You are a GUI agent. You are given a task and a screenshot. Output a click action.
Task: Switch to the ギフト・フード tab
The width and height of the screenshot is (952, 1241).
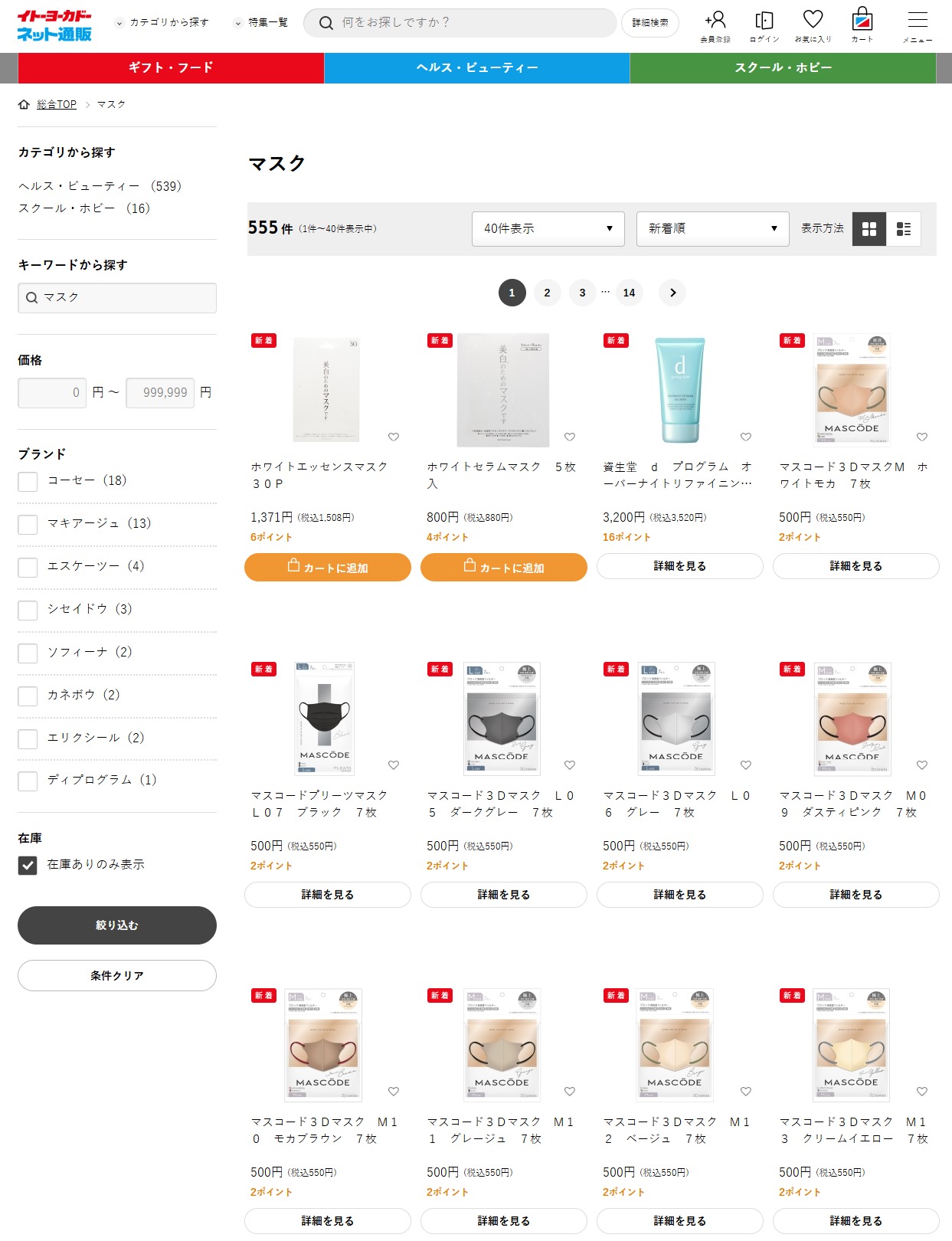(x=171, y=67)
